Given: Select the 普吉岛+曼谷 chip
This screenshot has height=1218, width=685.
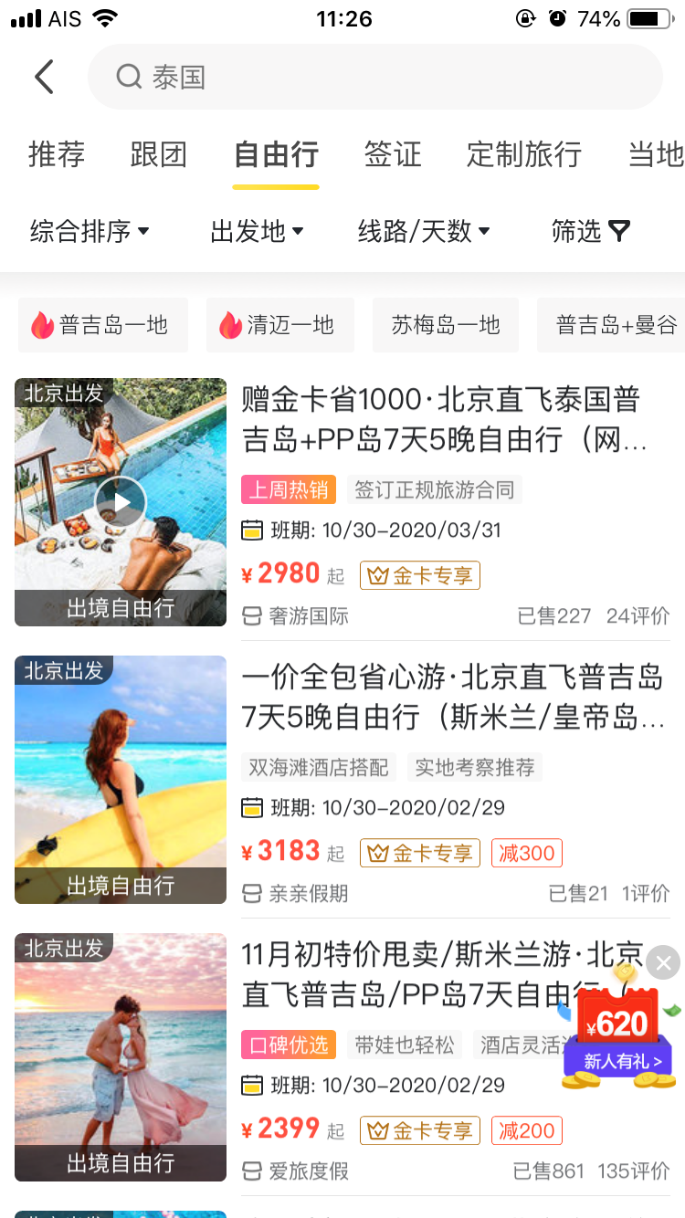Looking at the screenshot, I should tap(611, 325).
